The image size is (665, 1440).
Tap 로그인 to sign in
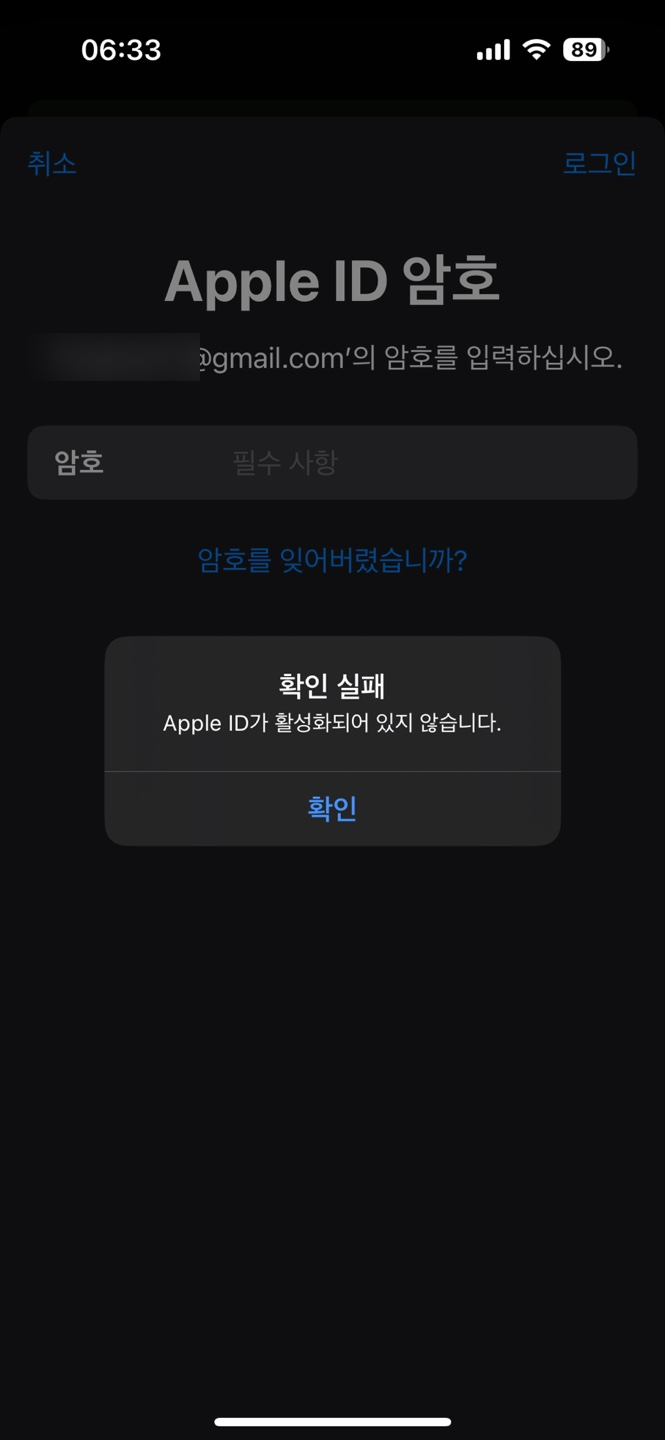click(x=599, y=163)
